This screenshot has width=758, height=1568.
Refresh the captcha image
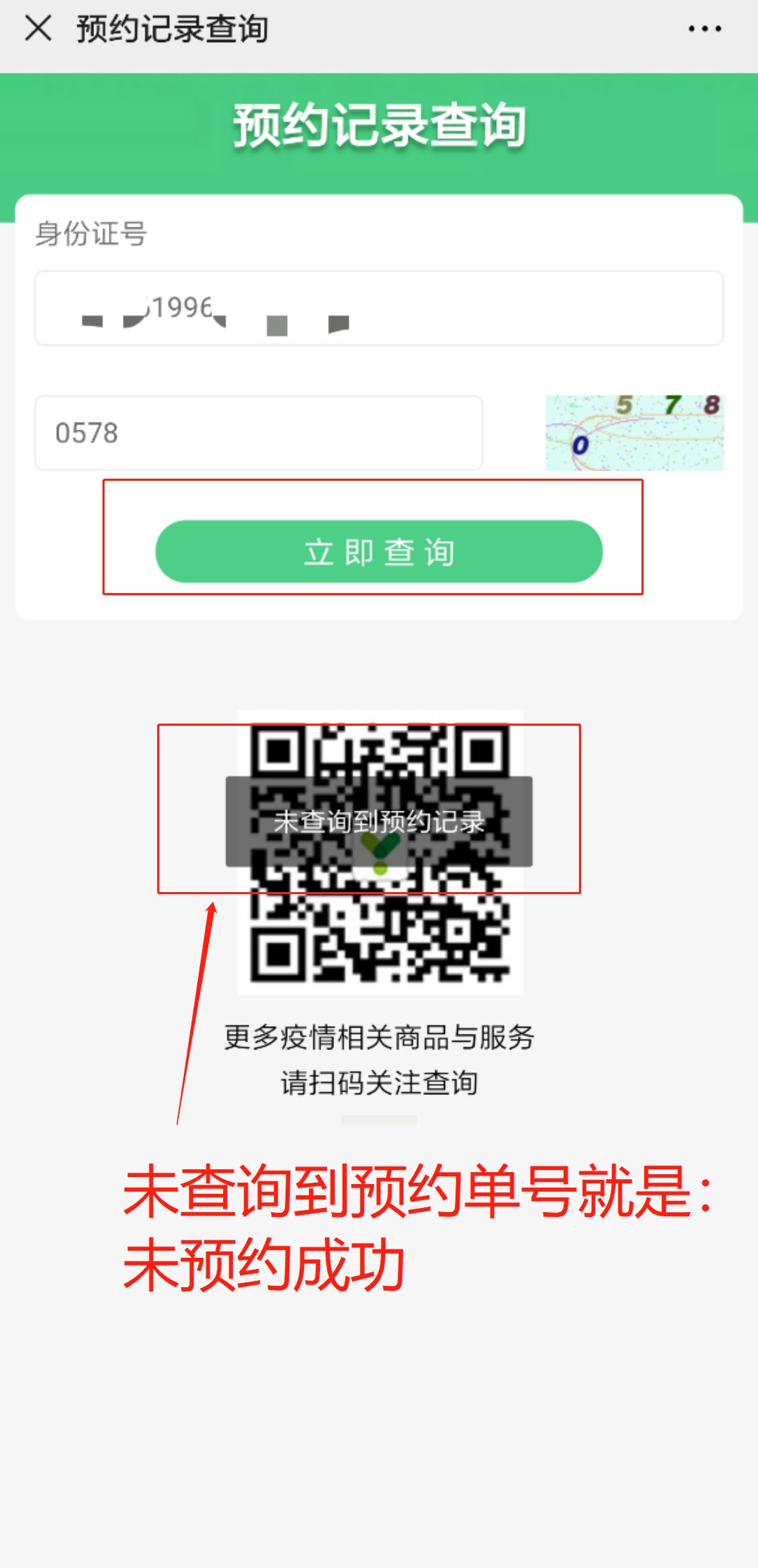click(634, 432)
